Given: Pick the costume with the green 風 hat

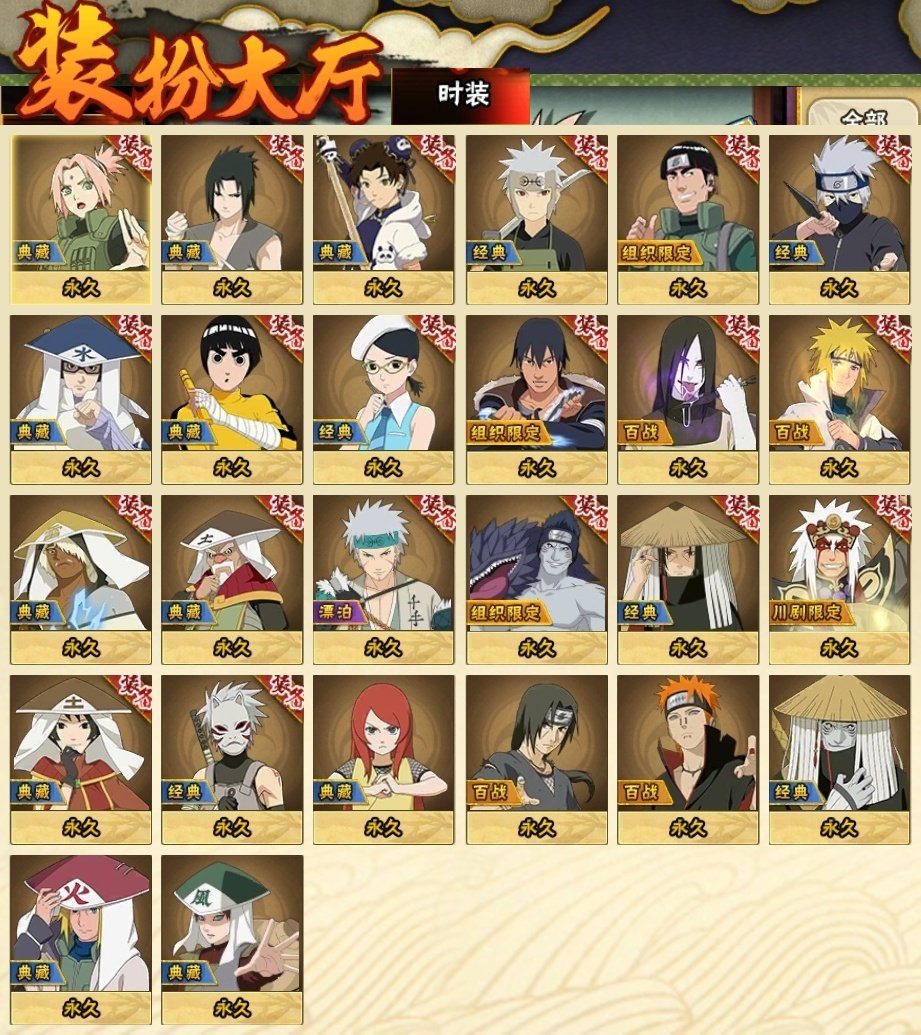Looking at the screenshot, I should point(232,925).
